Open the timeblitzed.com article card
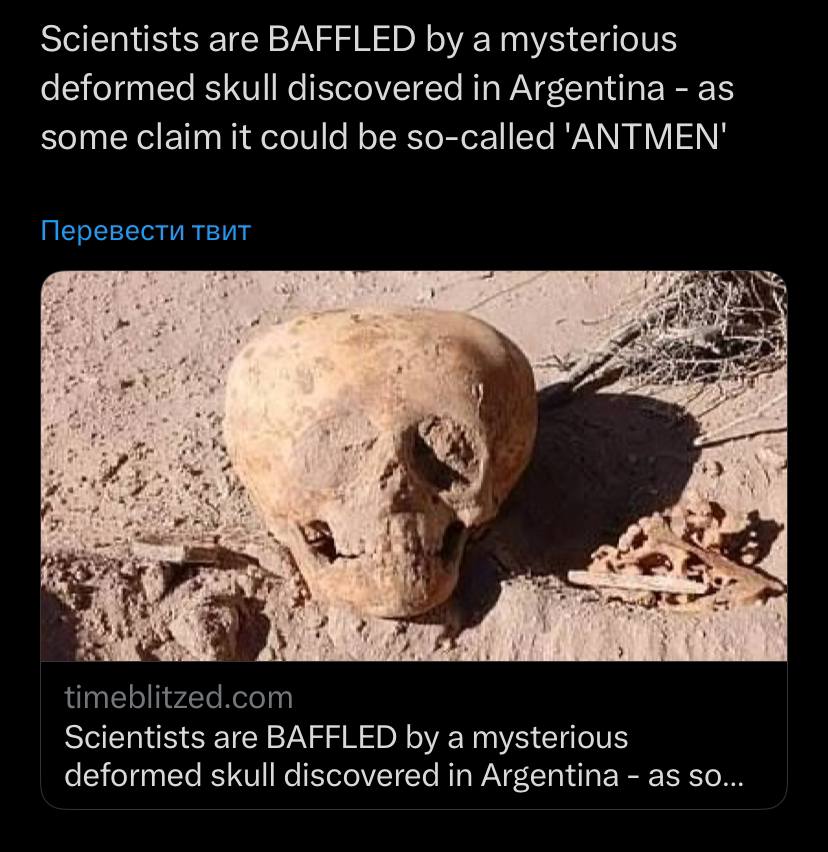Image resolution: width=828 pixels, height=852 pixels. 413,540
